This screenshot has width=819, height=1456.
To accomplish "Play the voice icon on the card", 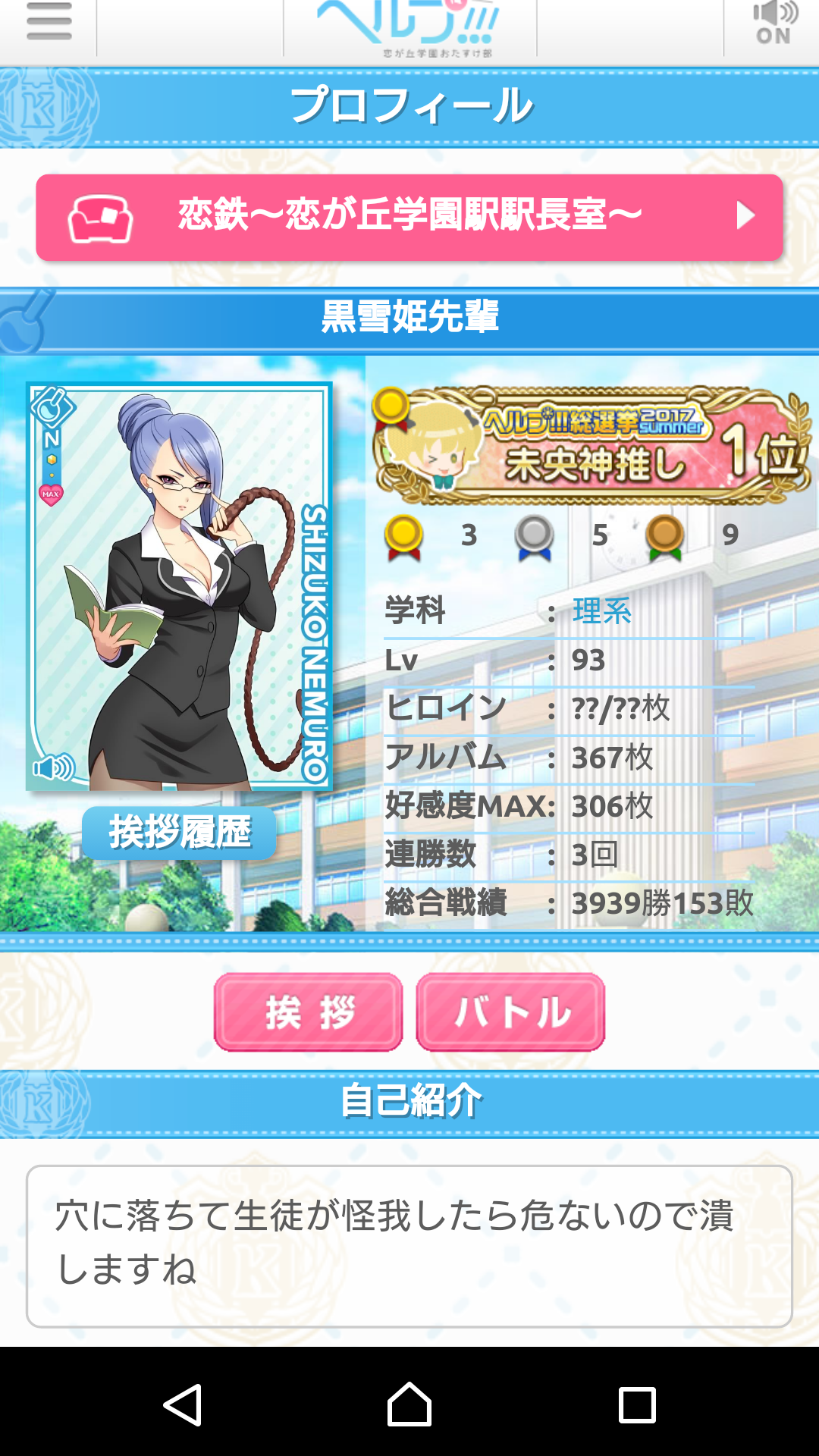I will [52, 767].
